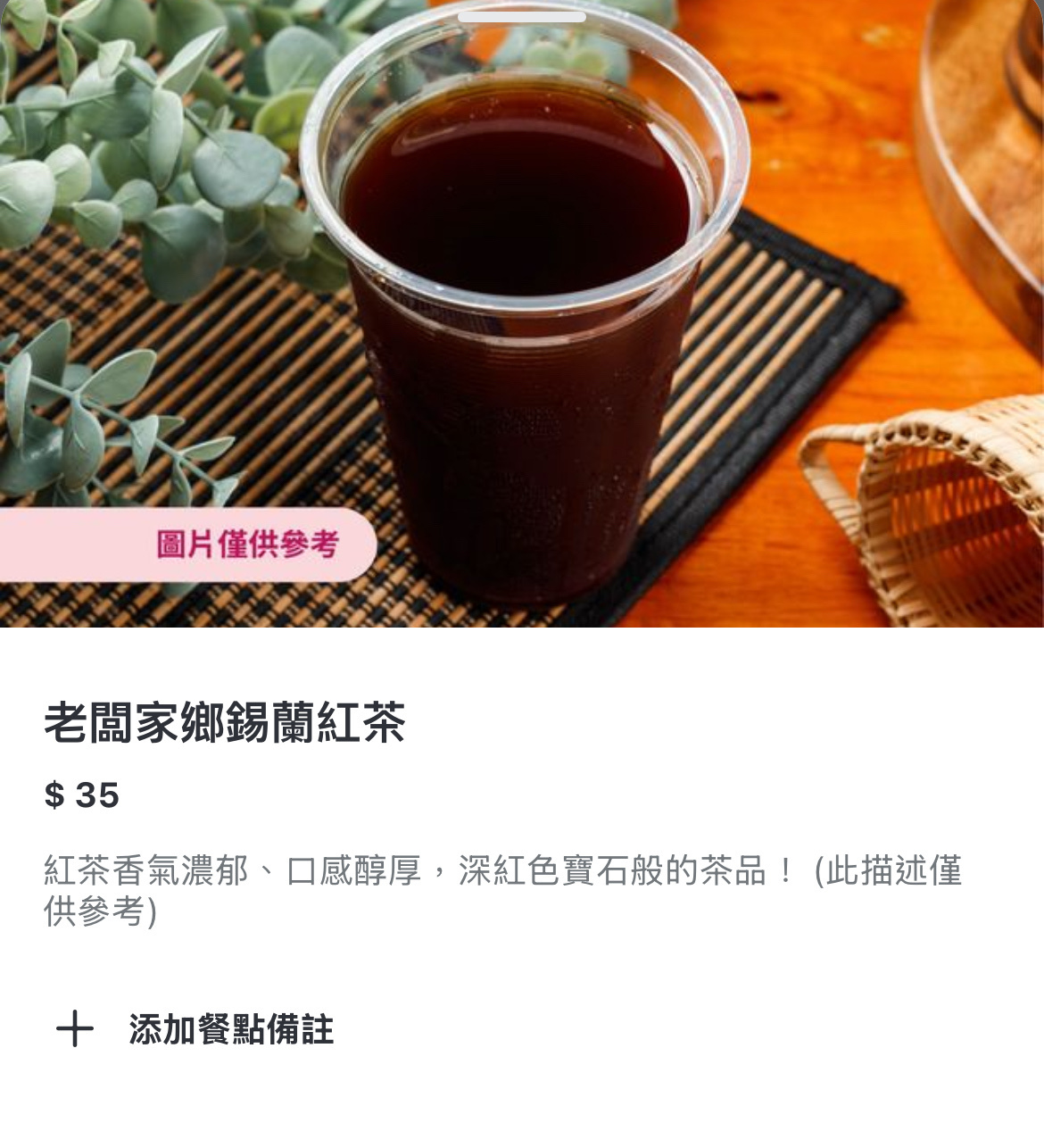Tap the sheet drag handle above the photo
Screen dimensions: 1044x1148
pyautogui.click(x=522, y=17)
